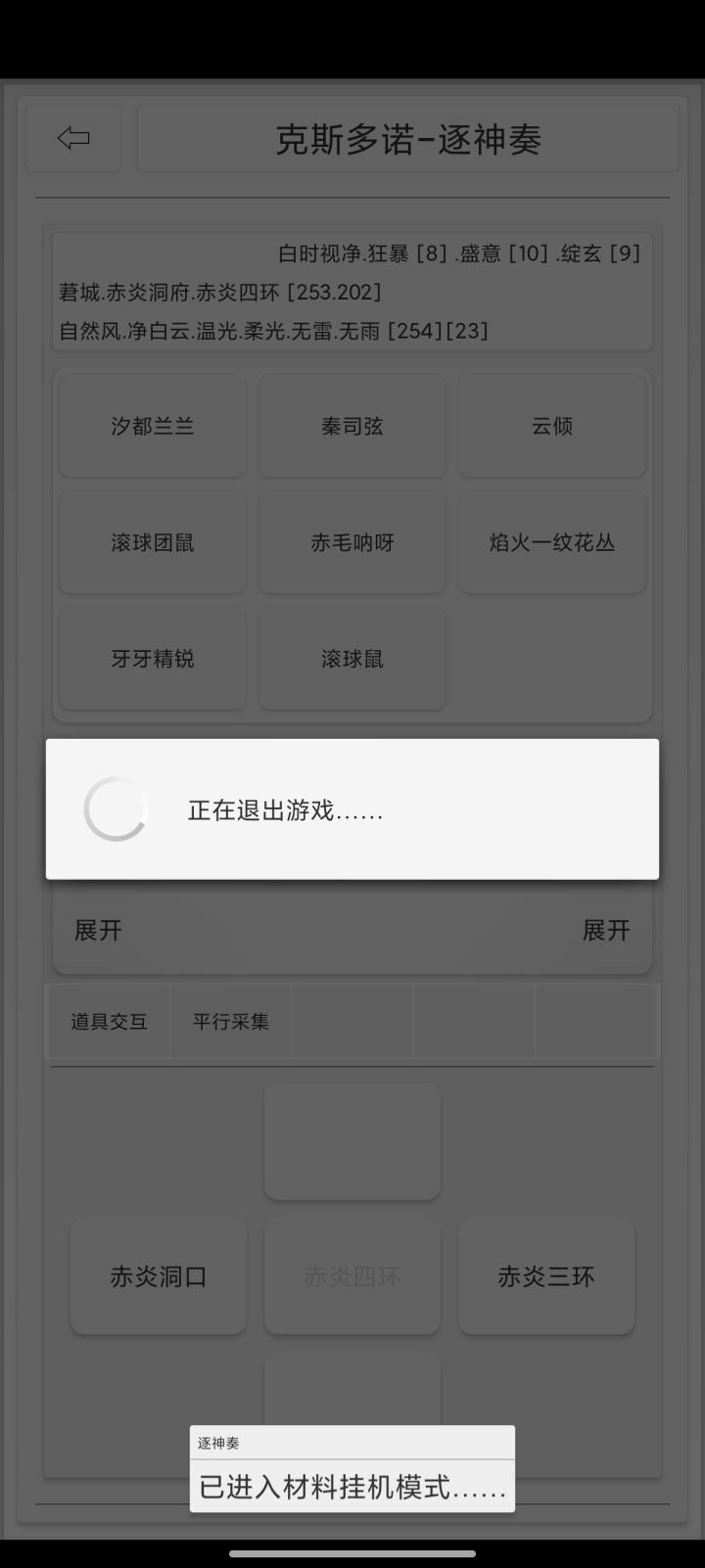Click the loading spinner in the exit dialog
Screen dimensions: 705x1568
(x=117, y=808)
